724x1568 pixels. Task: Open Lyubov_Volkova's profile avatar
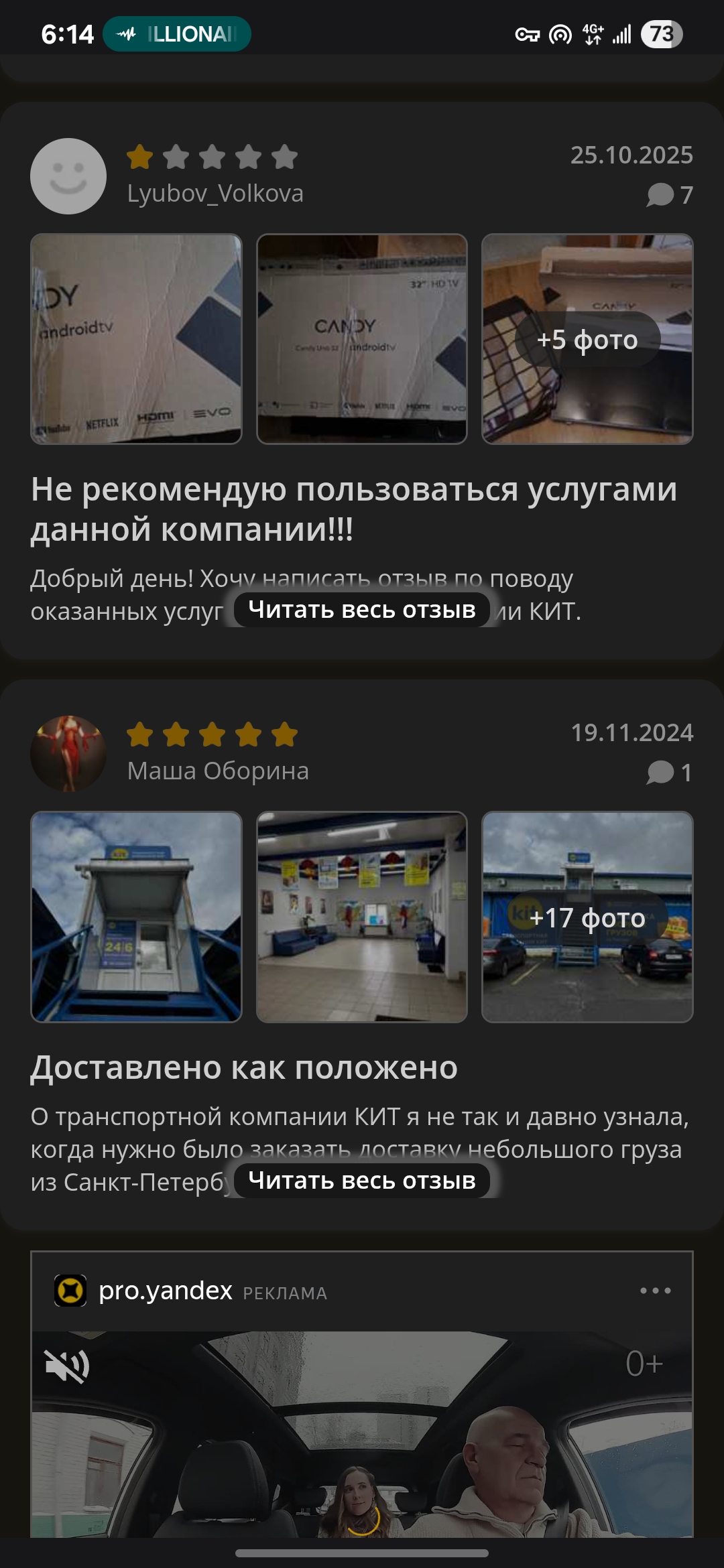tap(68, 176)
